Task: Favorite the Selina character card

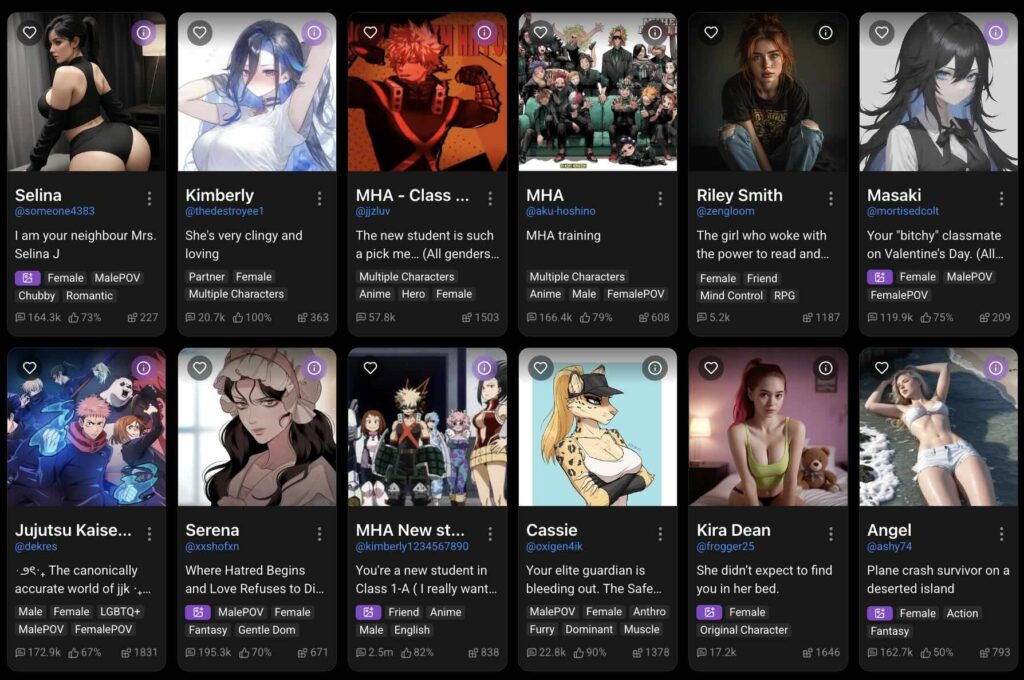Action: [30, 33]
